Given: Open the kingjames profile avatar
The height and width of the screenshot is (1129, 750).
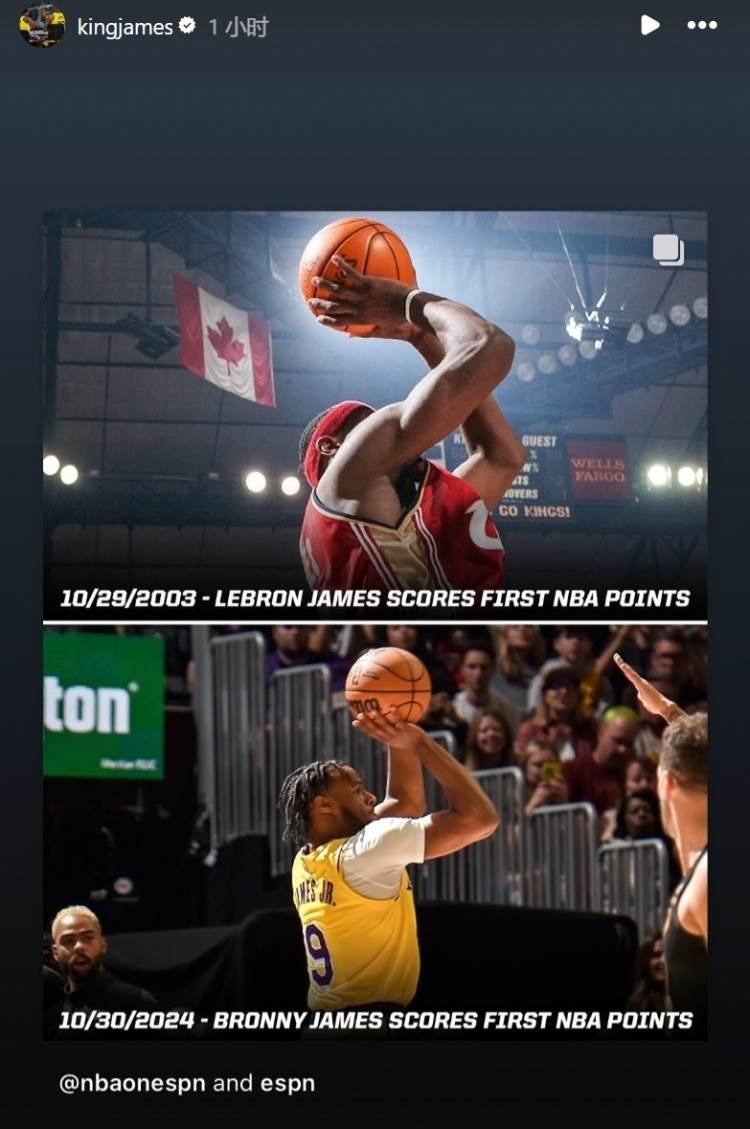Looking at the screenshot, I should [42, 26].
